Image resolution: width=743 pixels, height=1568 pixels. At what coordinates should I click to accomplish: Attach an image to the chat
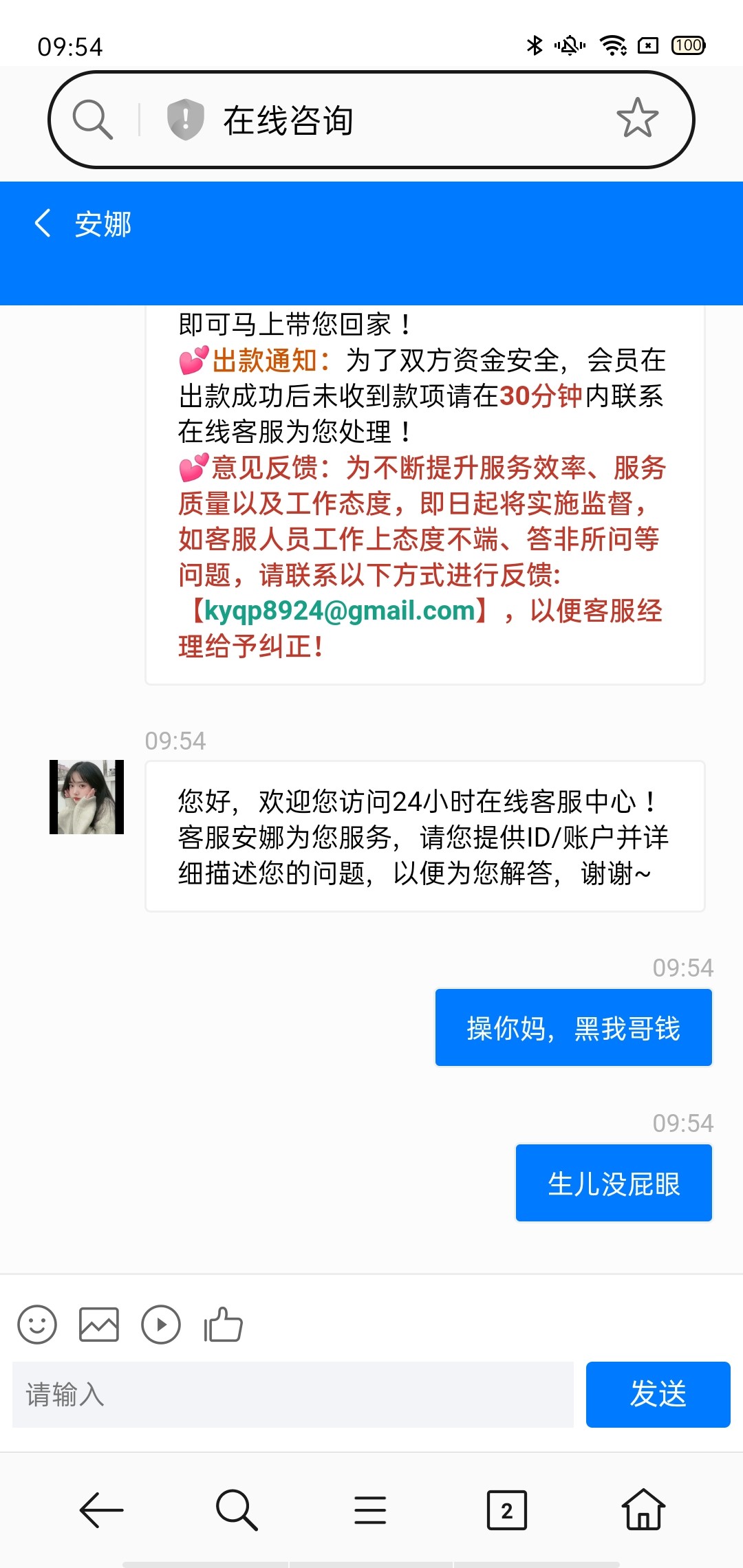tap(99, 1325)
